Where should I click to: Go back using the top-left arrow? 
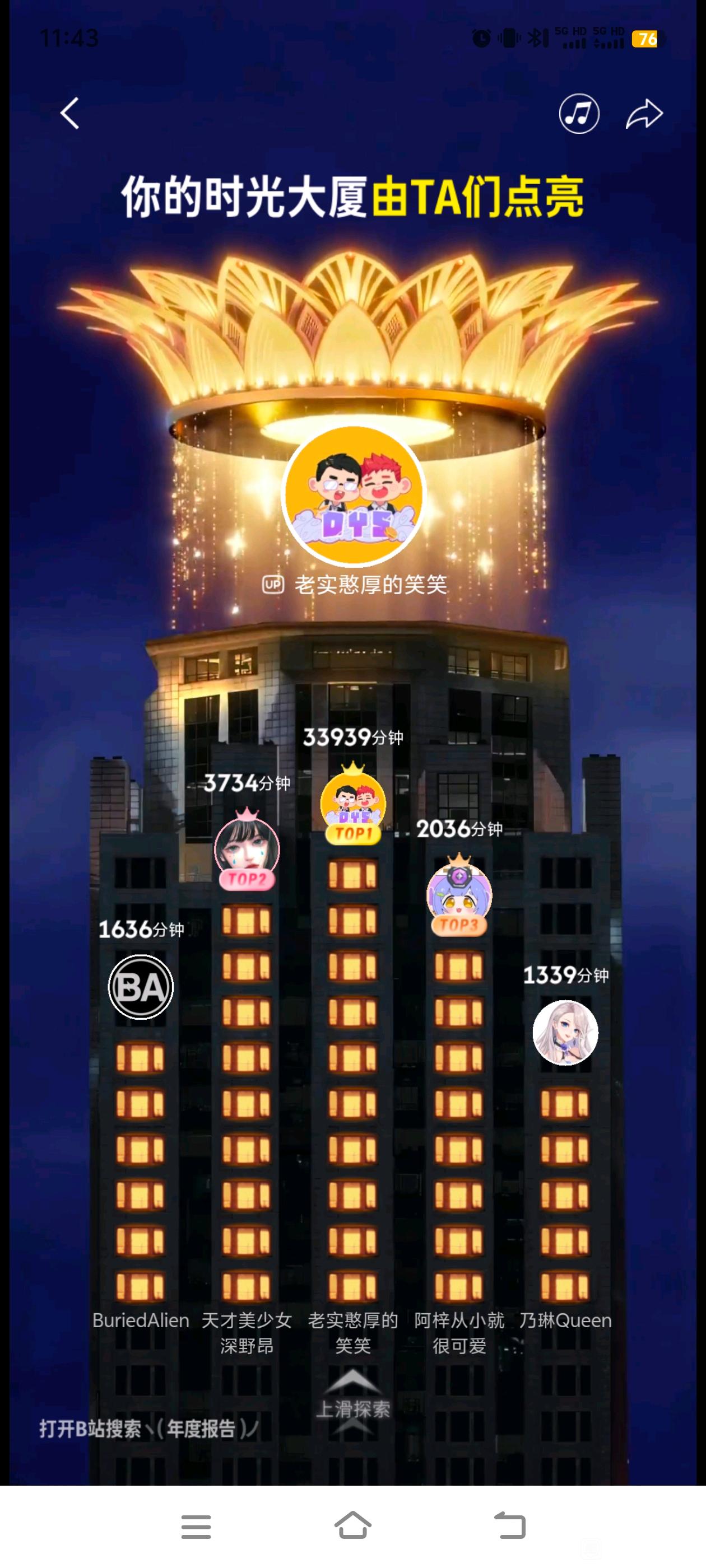[69, 113]
